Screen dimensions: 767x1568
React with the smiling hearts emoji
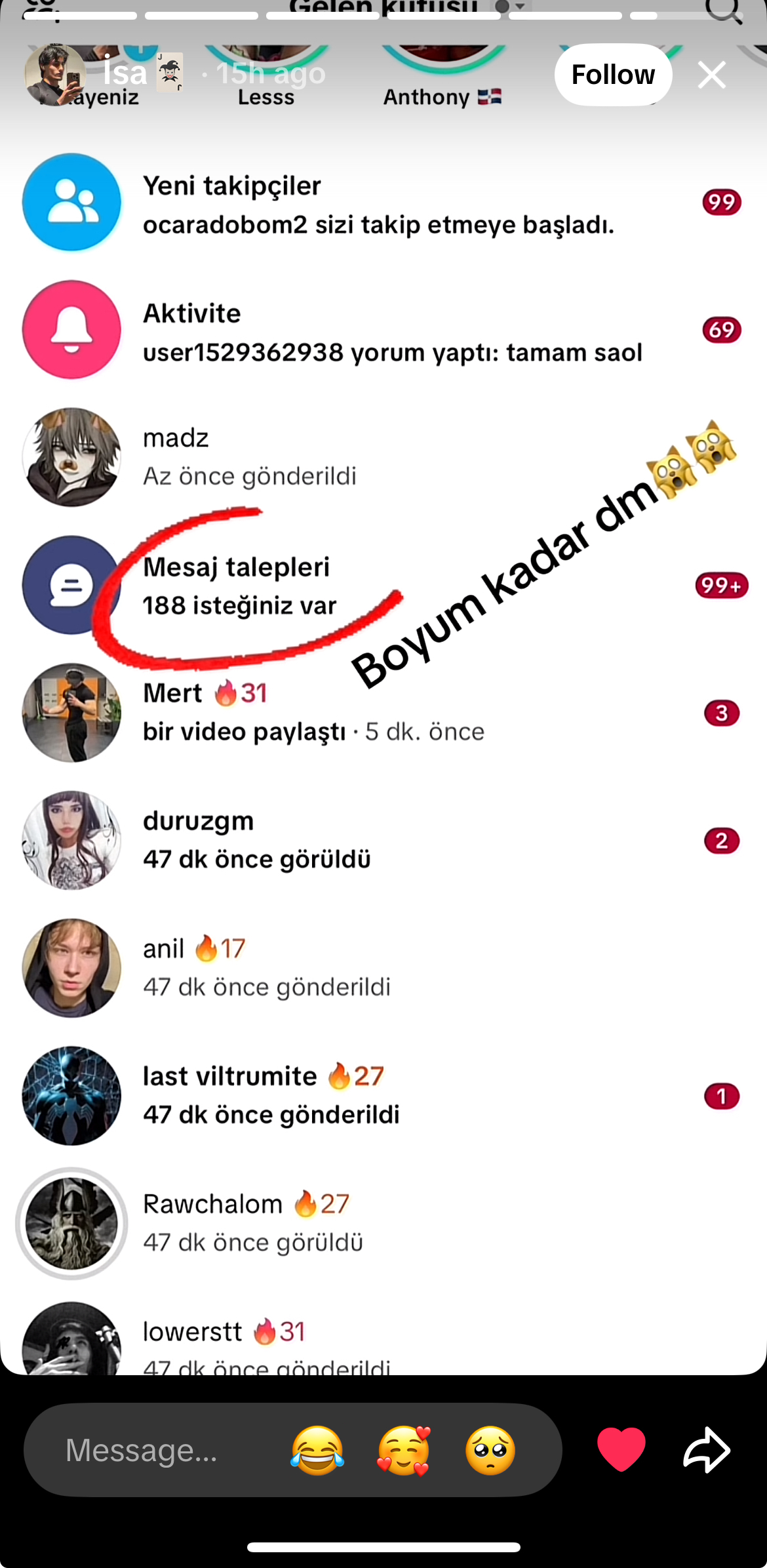(404, 1450)
